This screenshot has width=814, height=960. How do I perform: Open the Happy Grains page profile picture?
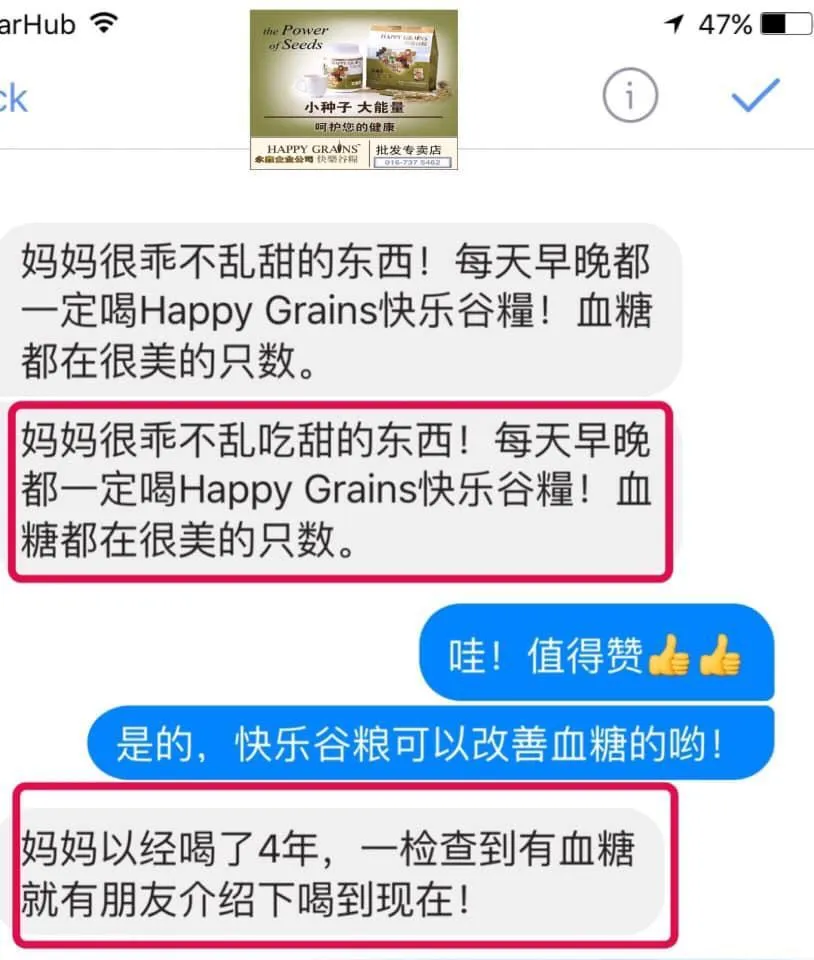pos(354,89)
